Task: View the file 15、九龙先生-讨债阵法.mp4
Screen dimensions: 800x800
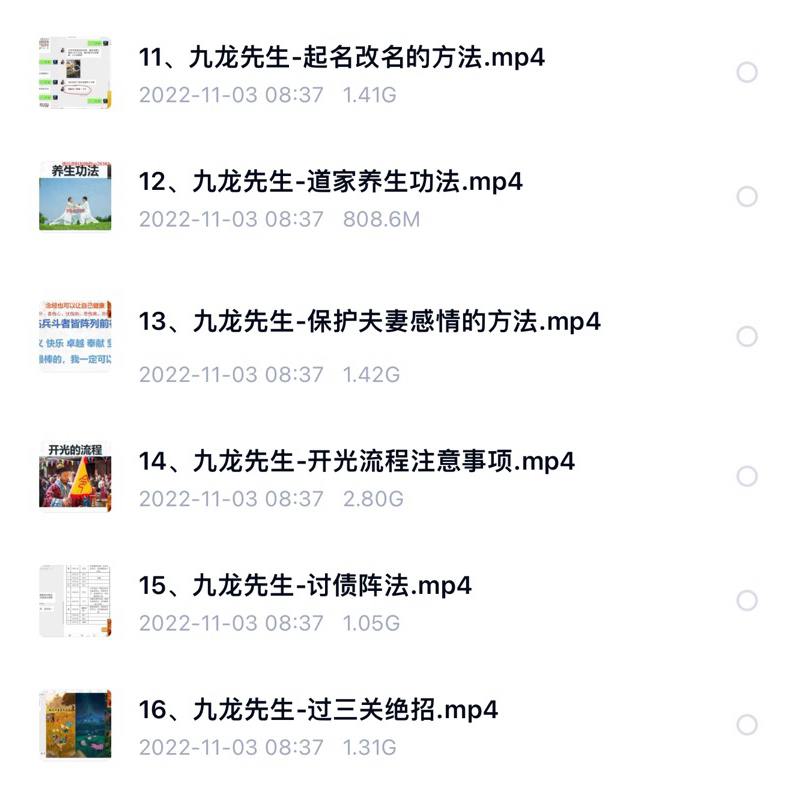Action: [305, 585]
